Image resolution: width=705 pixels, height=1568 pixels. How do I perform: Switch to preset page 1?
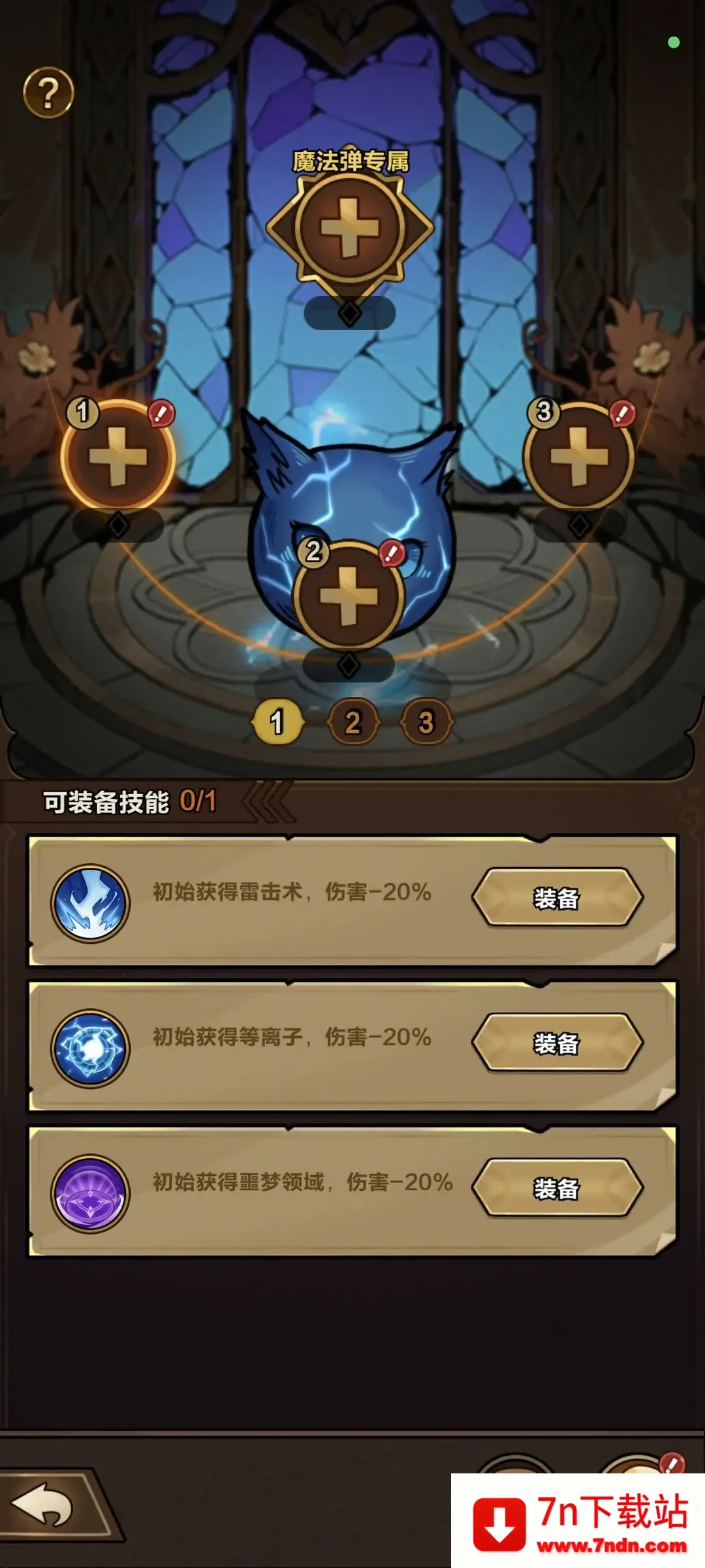[277, 722]
